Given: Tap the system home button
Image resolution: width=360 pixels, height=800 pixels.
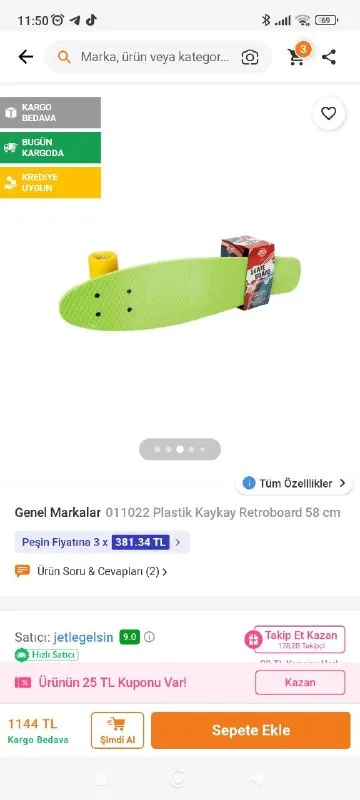Looking at the screenshot, I should (178, 779).
